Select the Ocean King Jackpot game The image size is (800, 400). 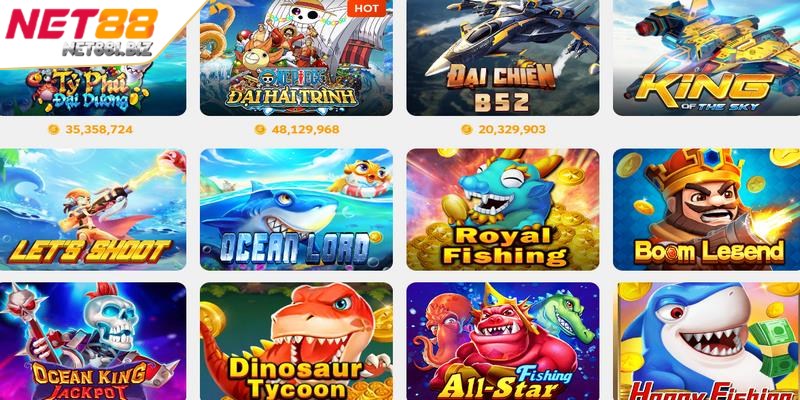[92, 340]
